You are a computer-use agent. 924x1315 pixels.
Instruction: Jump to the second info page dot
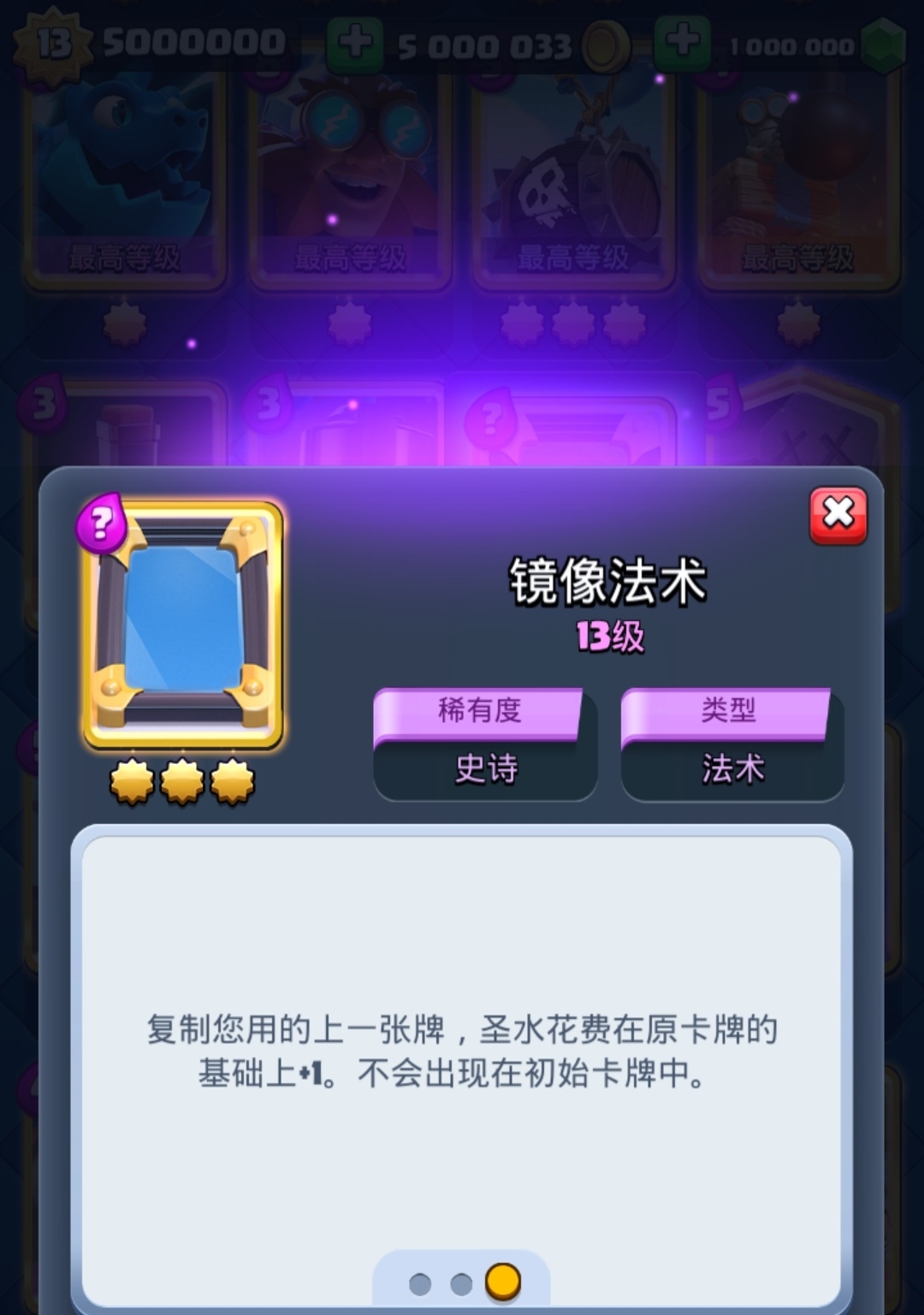click(x=461, y=1283)
